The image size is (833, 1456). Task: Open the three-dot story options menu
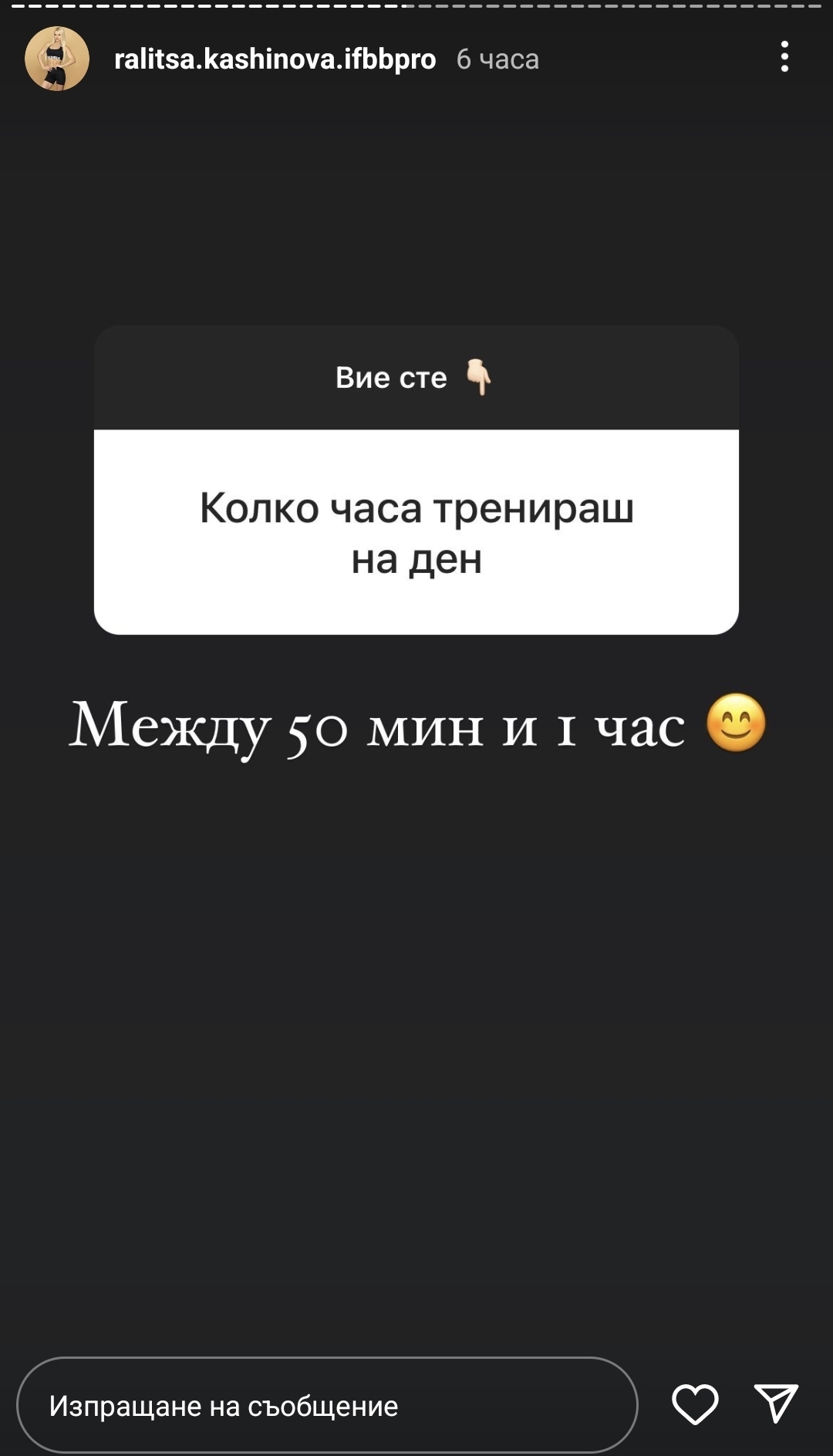(784, 57)
